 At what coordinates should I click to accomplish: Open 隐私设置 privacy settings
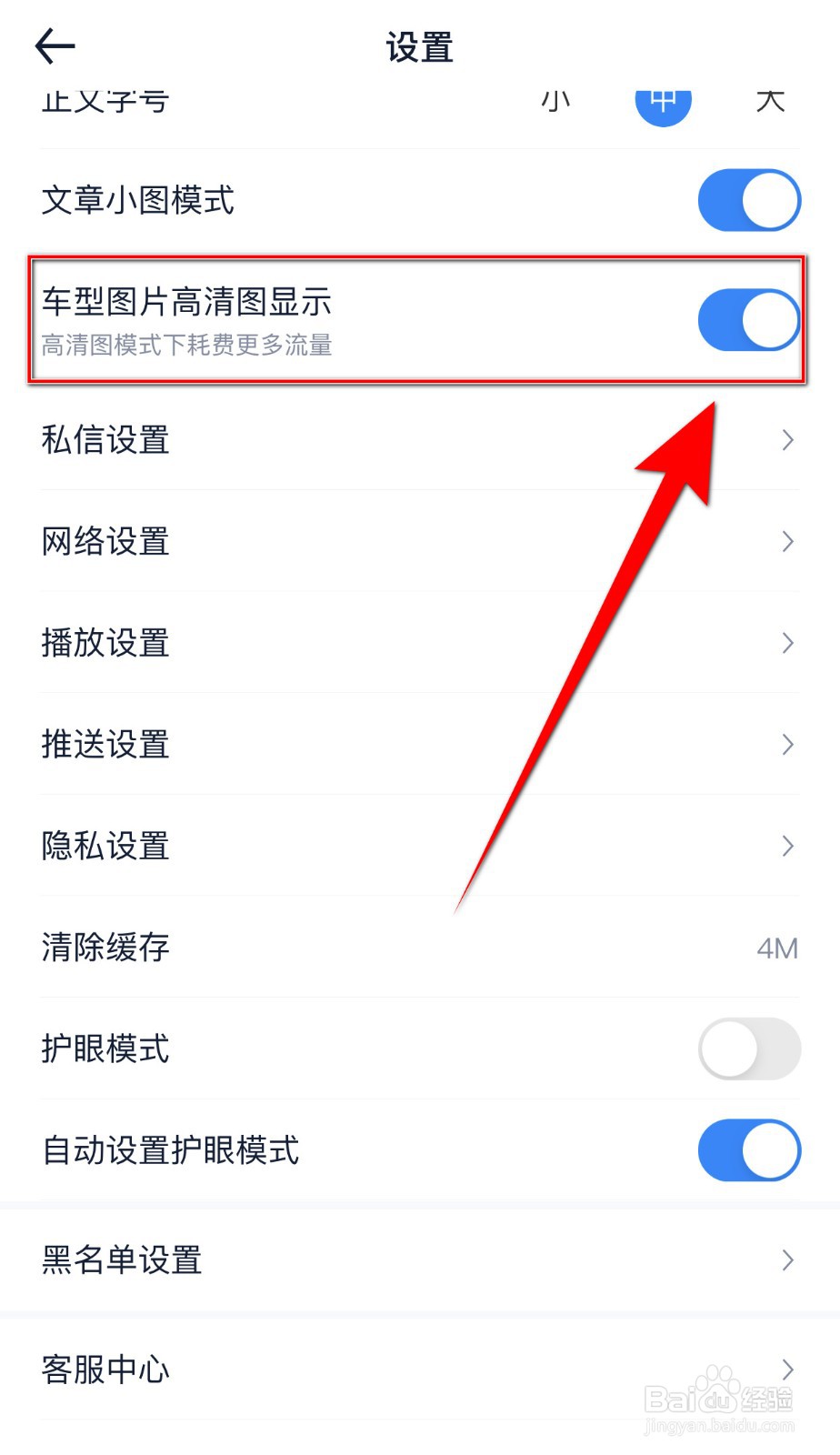[x=420, y=846]
